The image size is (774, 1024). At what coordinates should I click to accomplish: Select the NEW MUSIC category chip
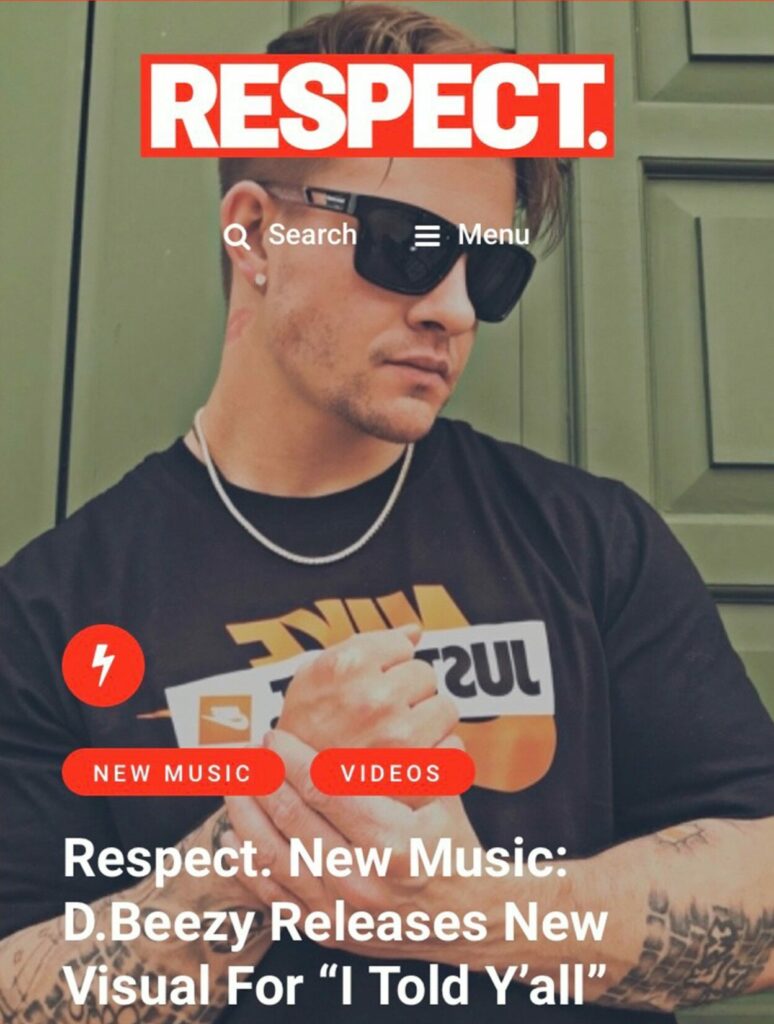(173, 773)
